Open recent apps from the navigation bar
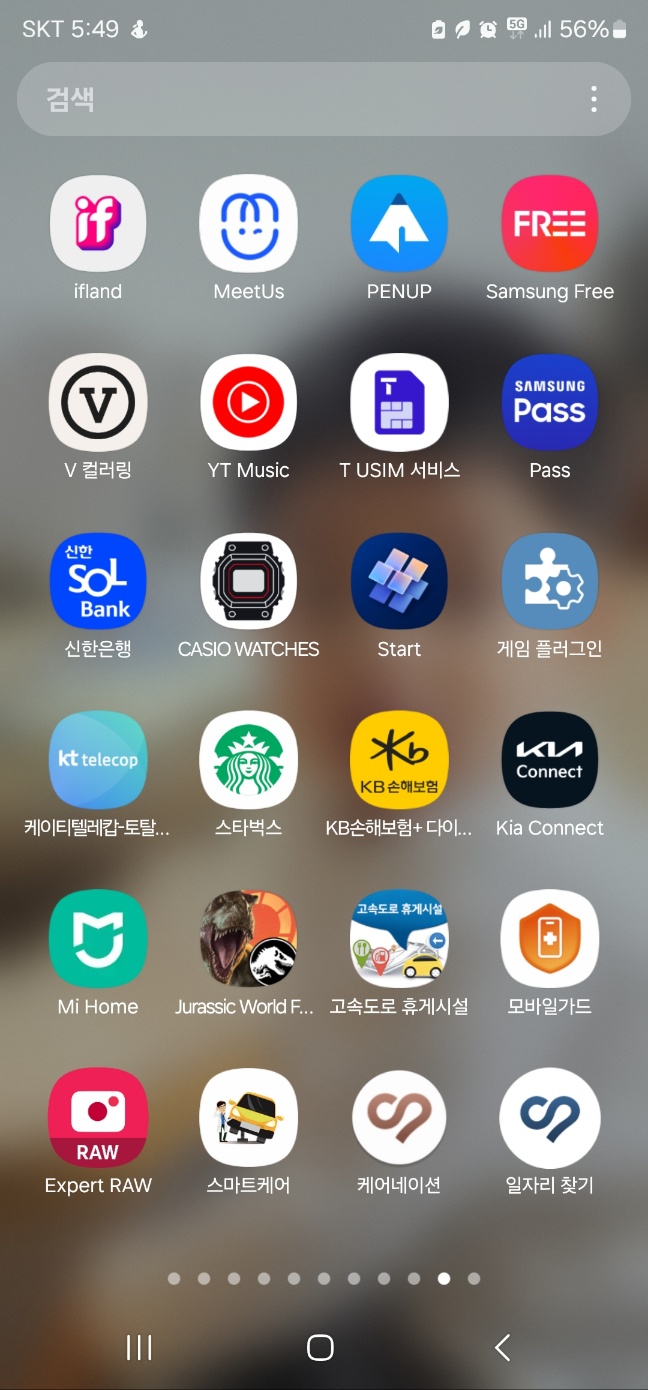Image resolution: width=648 pixels, height=1390 pixels. click(x=139, y=1347)
